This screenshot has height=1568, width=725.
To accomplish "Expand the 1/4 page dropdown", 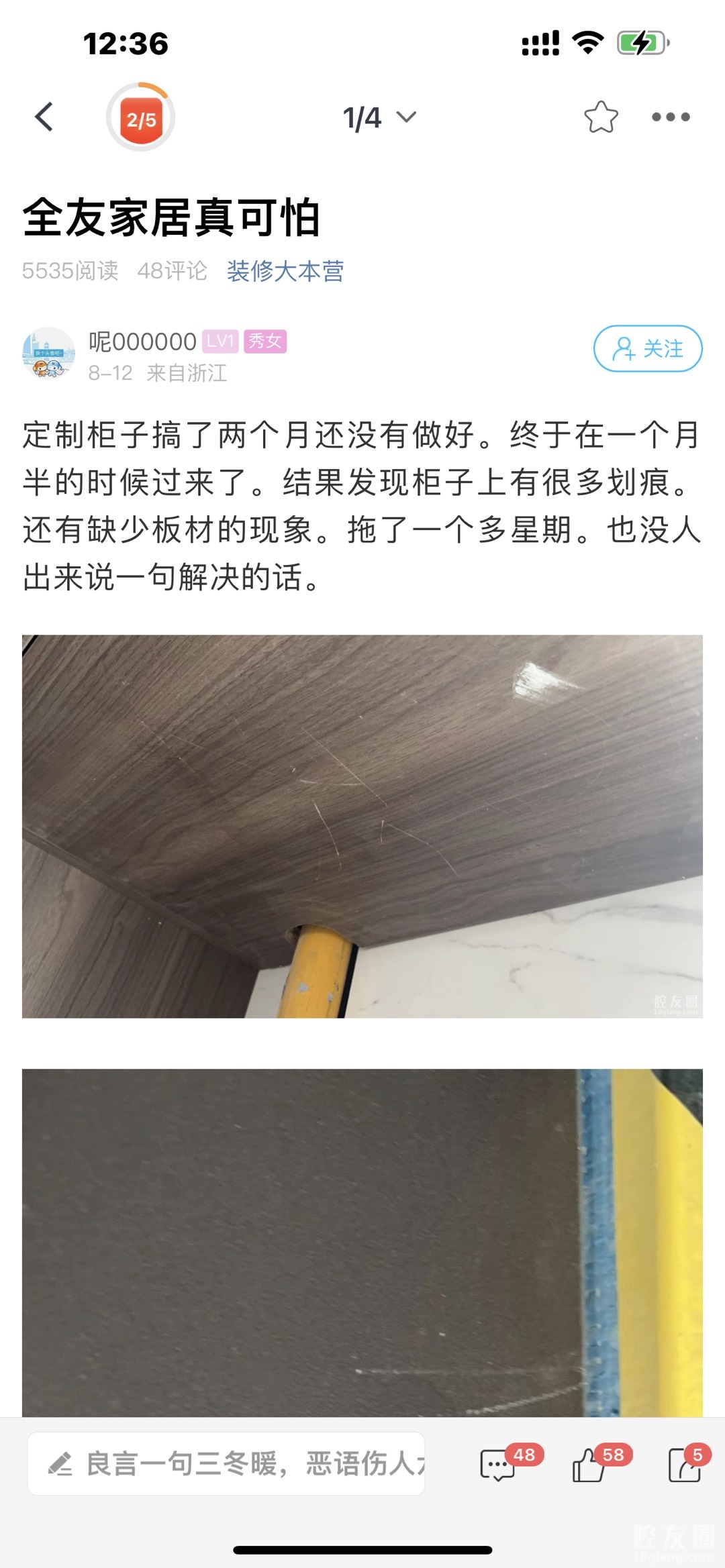I will [x=379, y=118].
